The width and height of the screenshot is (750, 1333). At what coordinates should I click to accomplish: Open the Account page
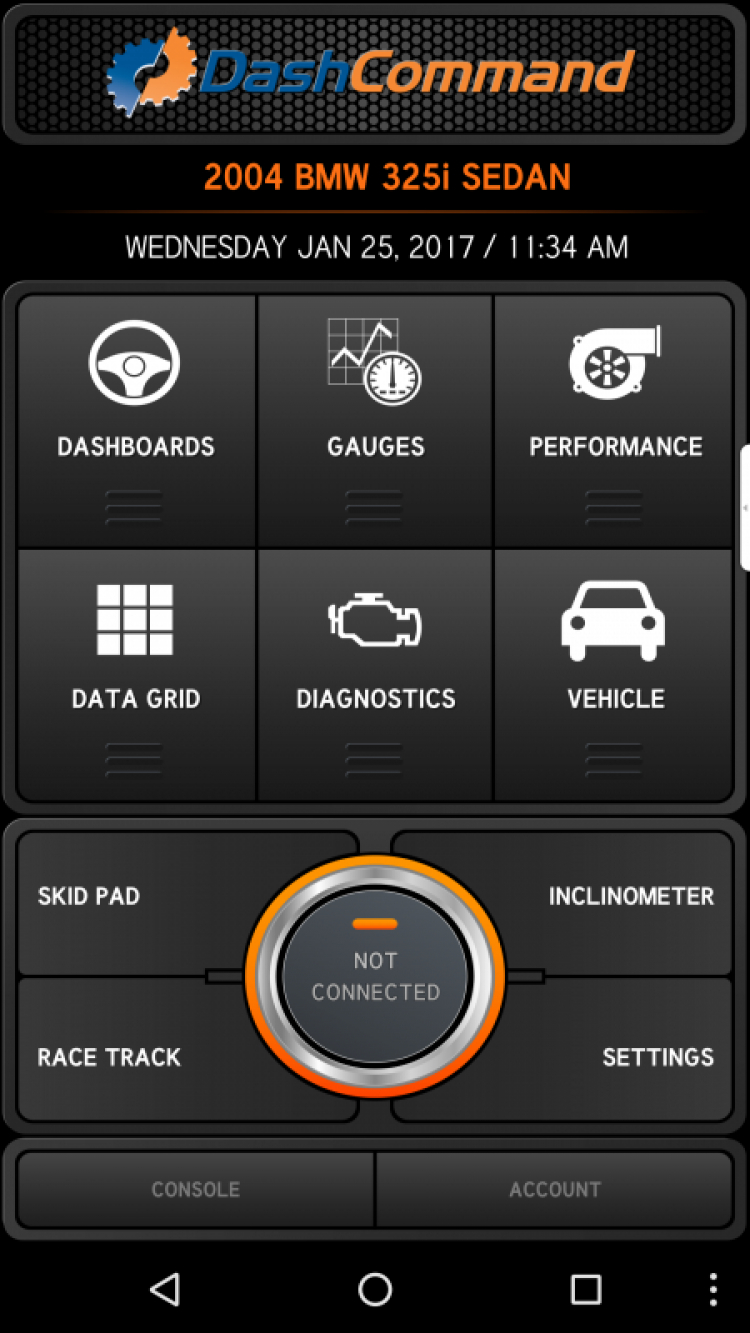555,1189
